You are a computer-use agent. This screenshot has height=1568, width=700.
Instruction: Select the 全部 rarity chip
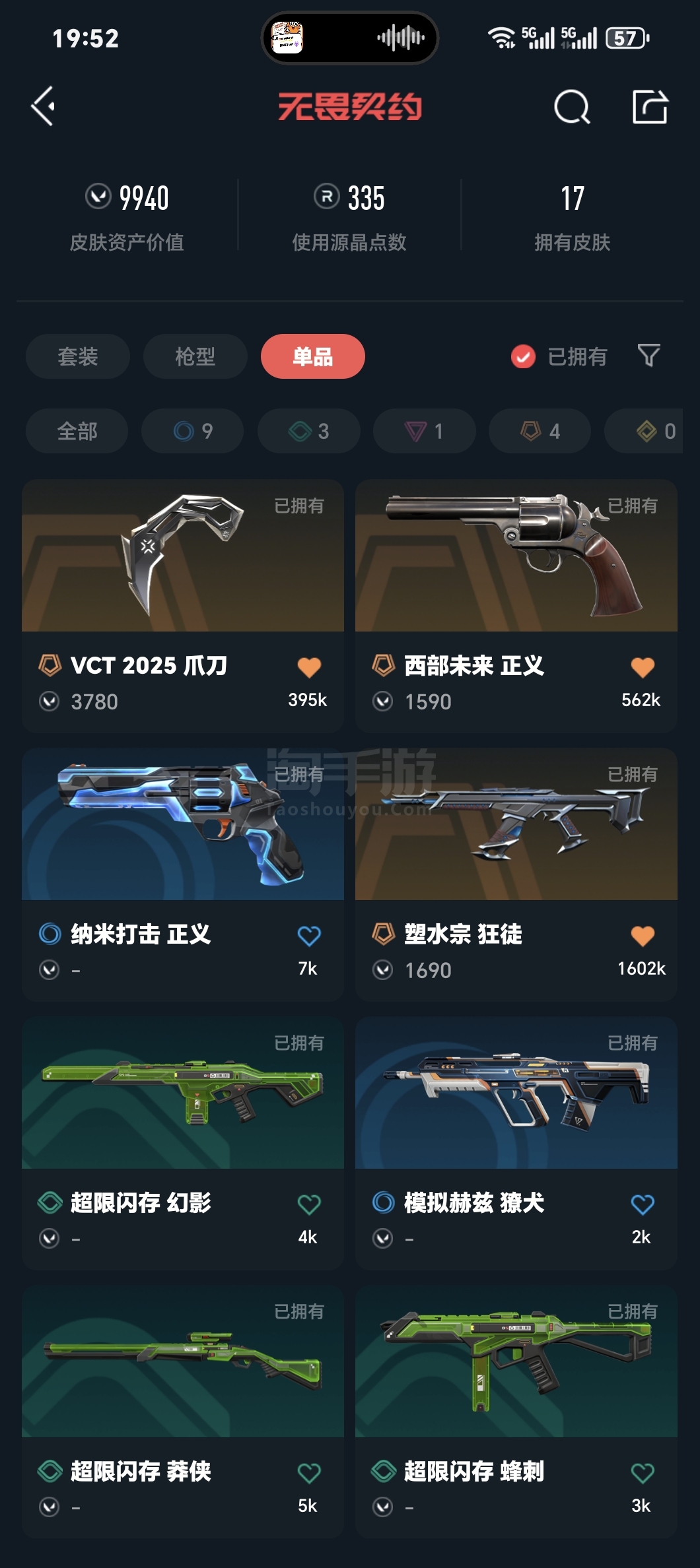(x=77, y=431)
